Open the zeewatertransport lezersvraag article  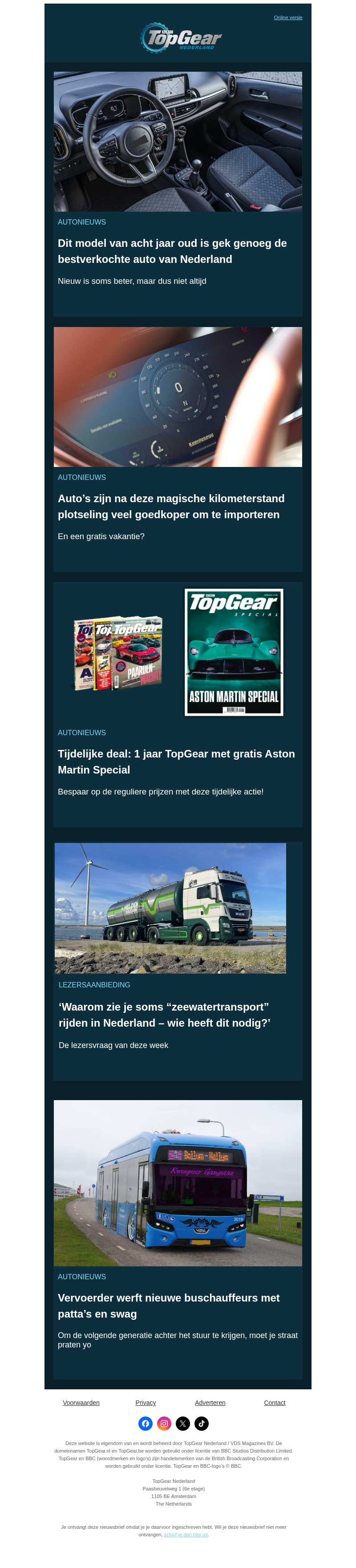pos(164,1014)
